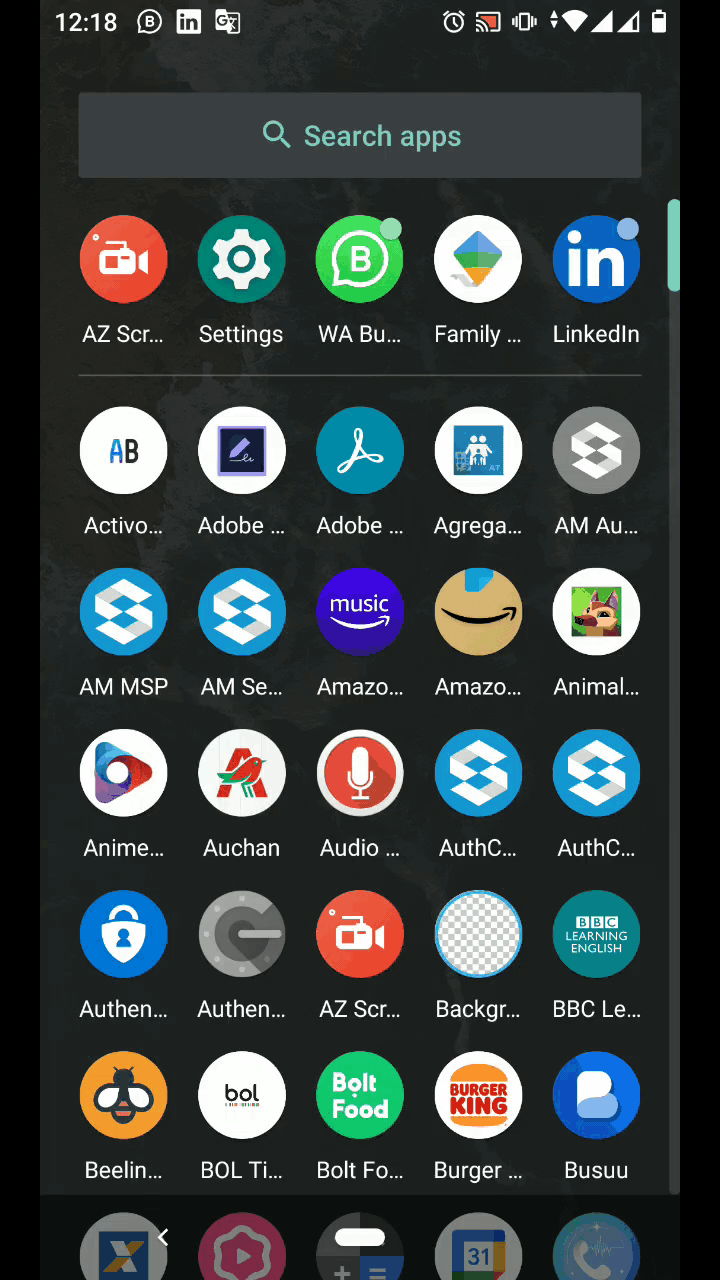Open the Family Link app

(478, 259)
